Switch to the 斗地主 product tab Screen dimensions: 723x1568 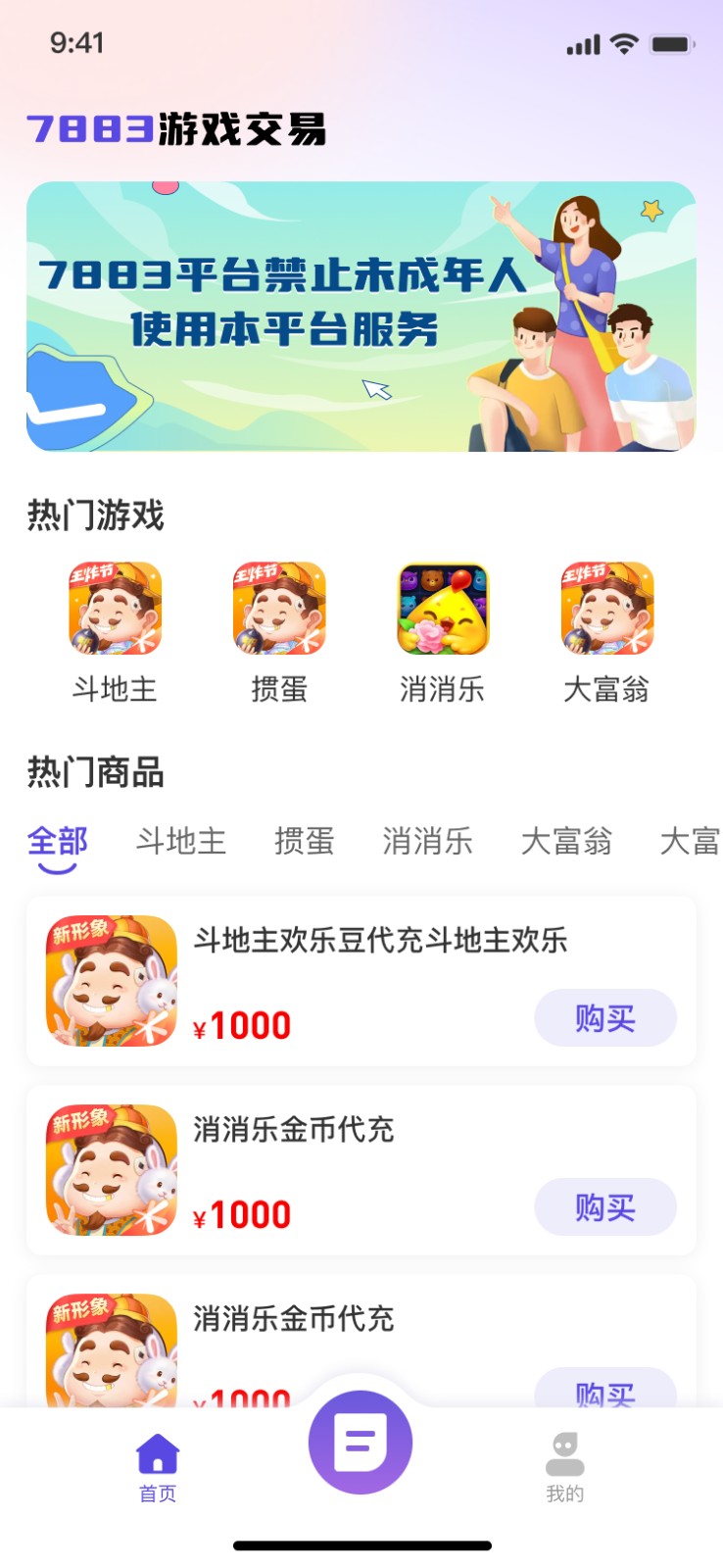coord(181,842)
